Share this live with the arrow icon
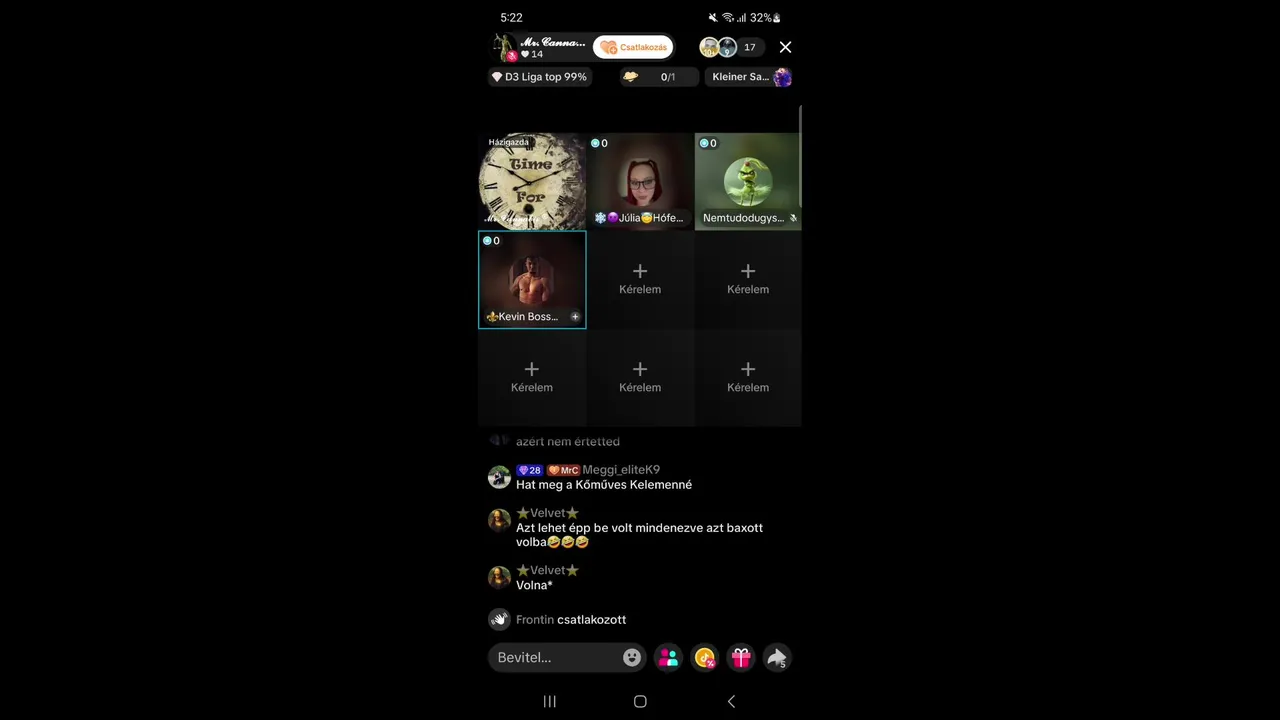The width and height of the screenshot is (1280, 720). (777, 657)
